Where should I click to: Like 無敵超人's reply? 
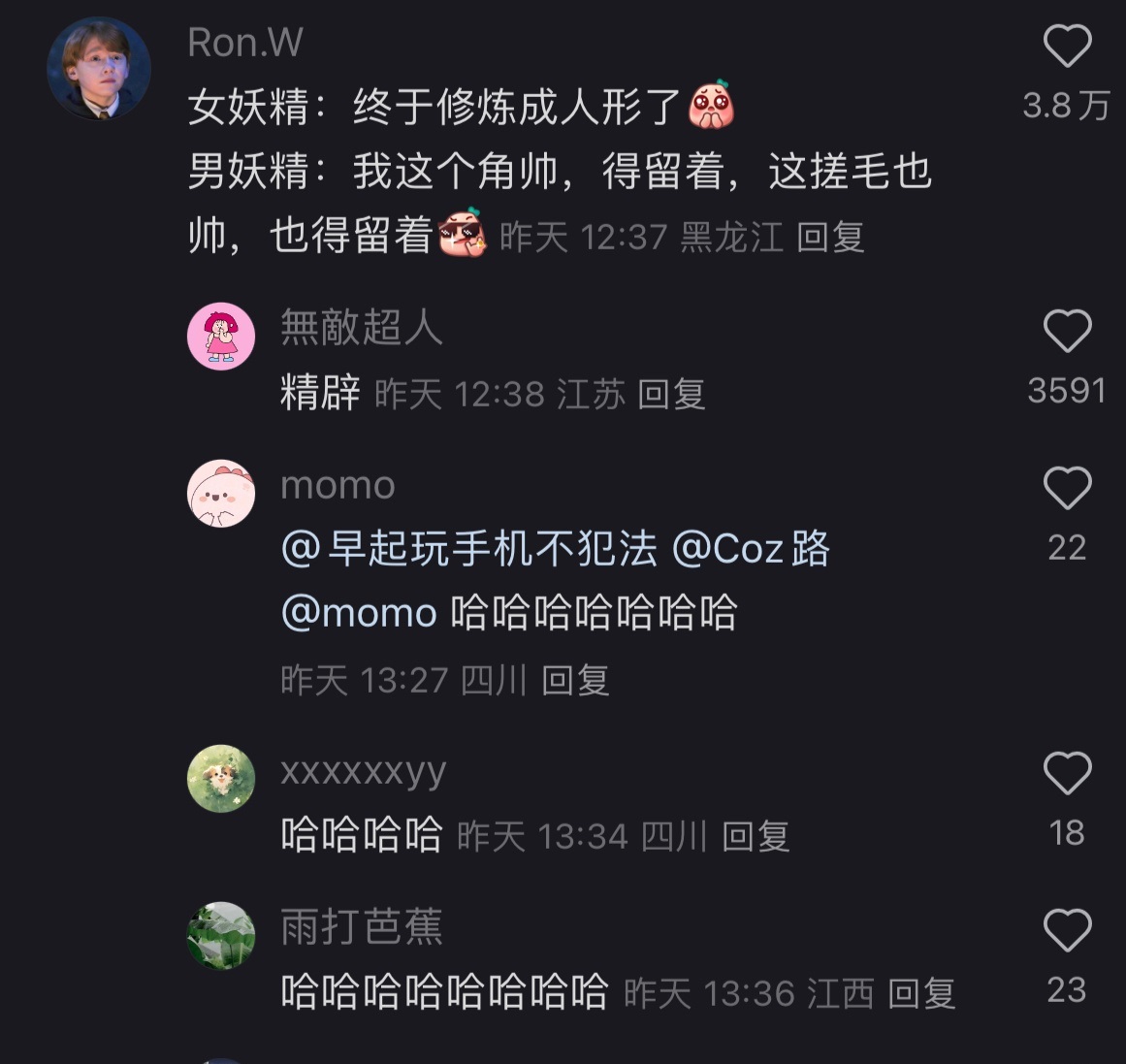1067,331
